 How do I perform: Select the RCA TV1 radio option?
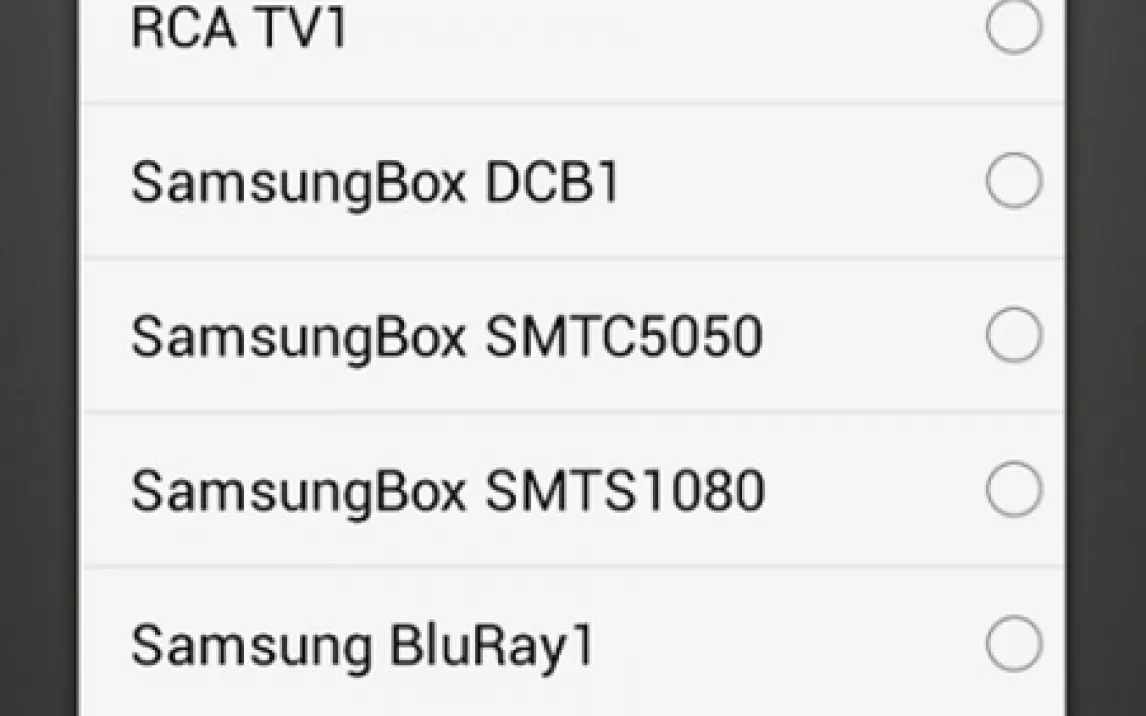[x=1014, y=27]
